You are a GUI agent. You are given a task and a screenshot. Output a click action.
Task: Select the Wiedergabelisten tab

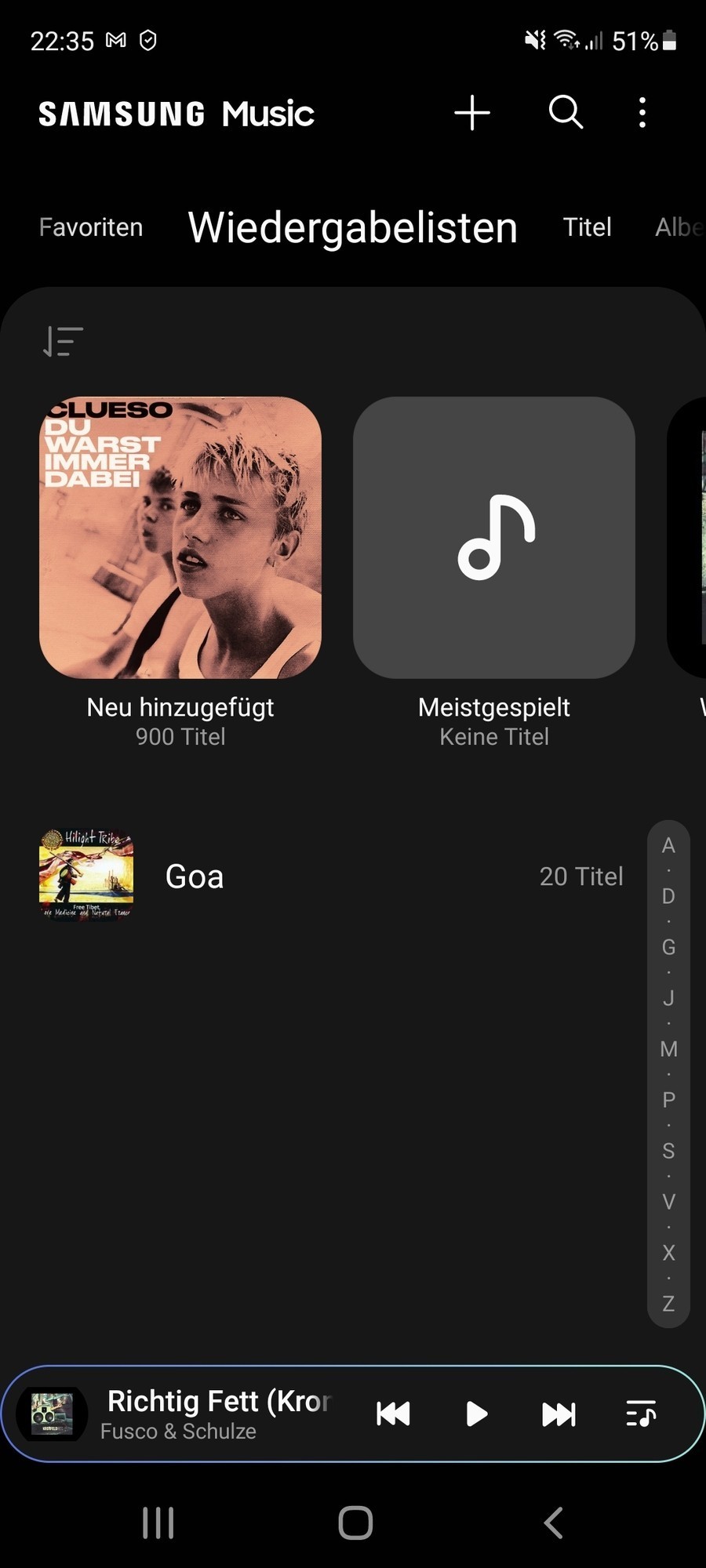tap(353, 227)
